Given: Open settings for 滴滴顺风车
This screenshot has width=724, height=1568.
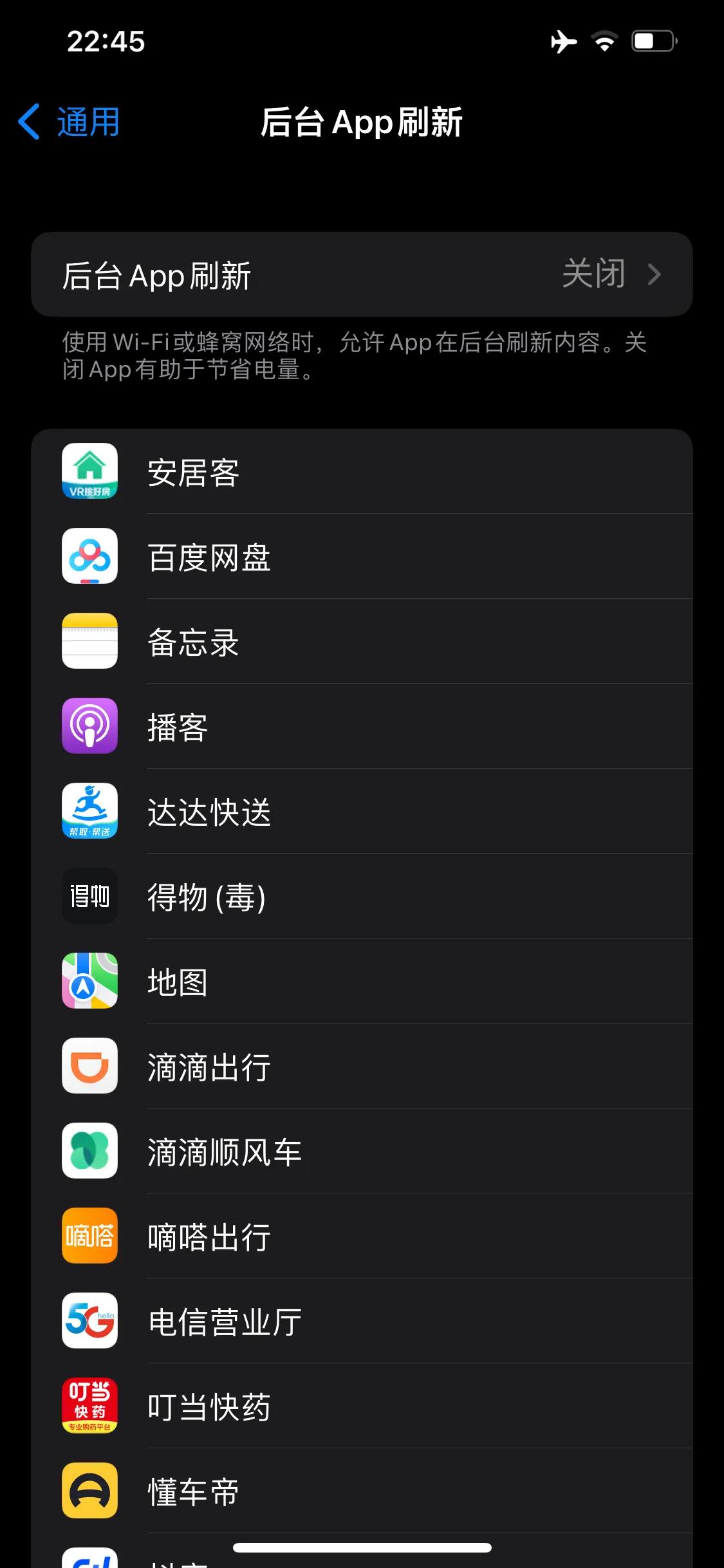Looking at the screenshot, I should point(362,1151).
